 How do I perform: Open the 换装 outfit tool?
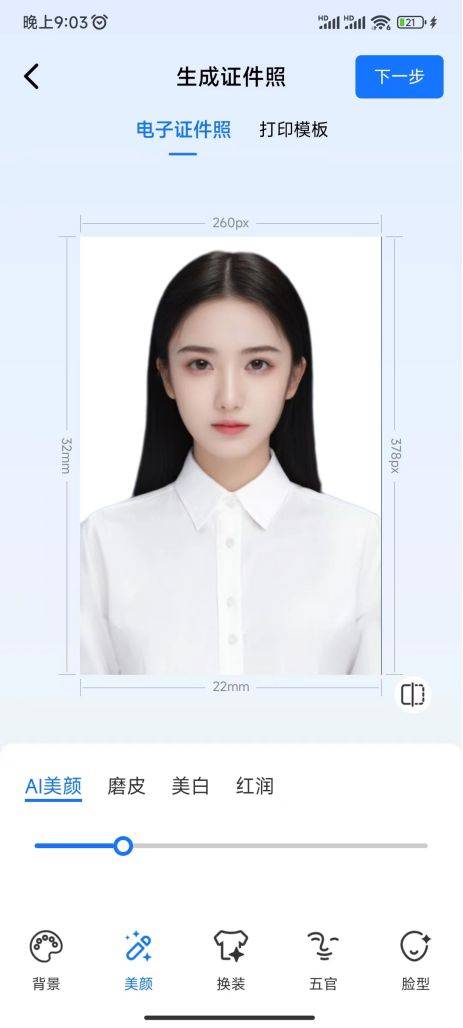click(231, 960)
